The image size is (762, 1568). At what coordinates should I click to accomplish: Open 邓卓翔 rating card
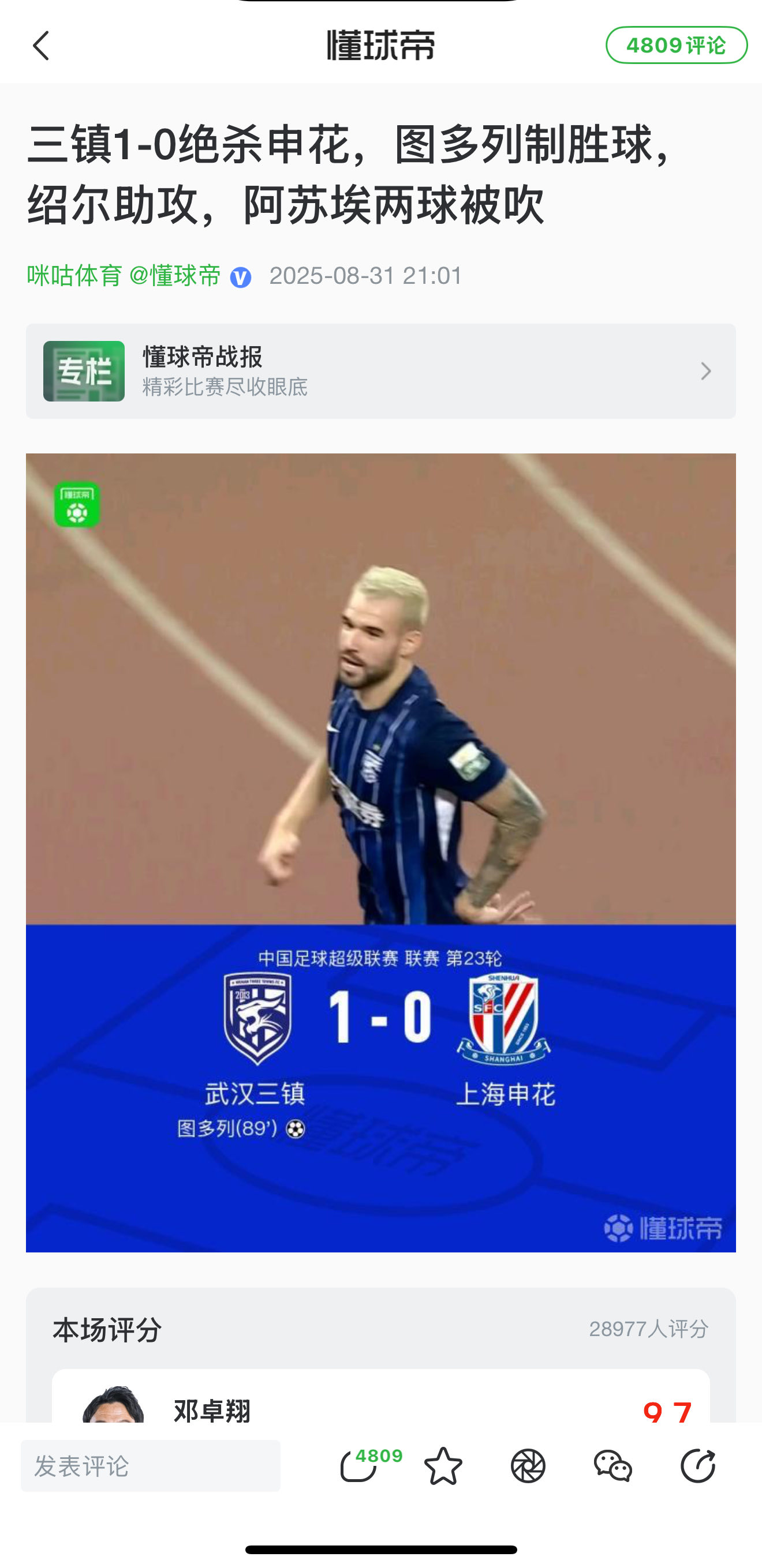[x=380, y=1400]
